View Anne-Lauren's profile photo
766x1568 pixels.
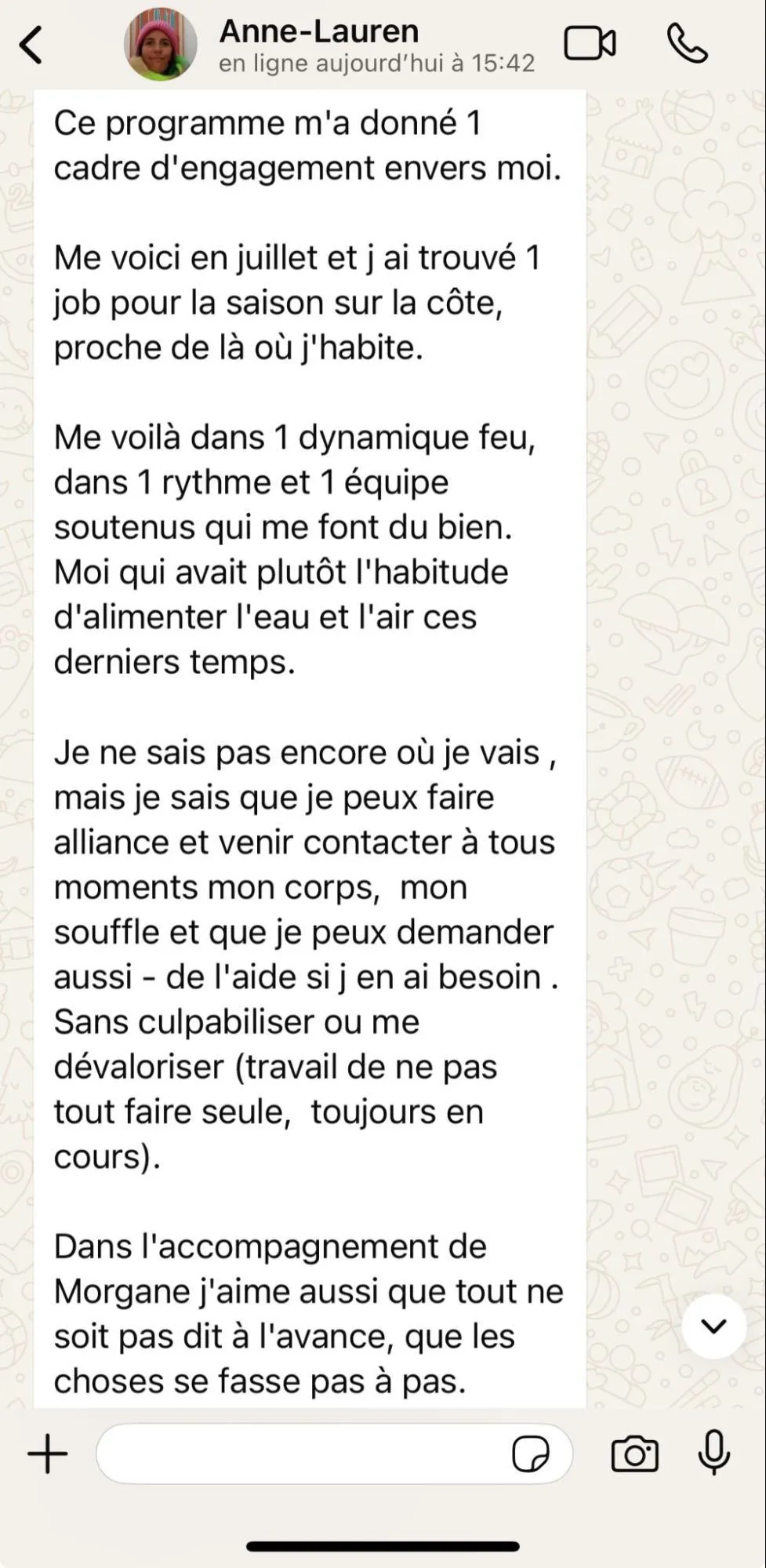coord(160,44)
